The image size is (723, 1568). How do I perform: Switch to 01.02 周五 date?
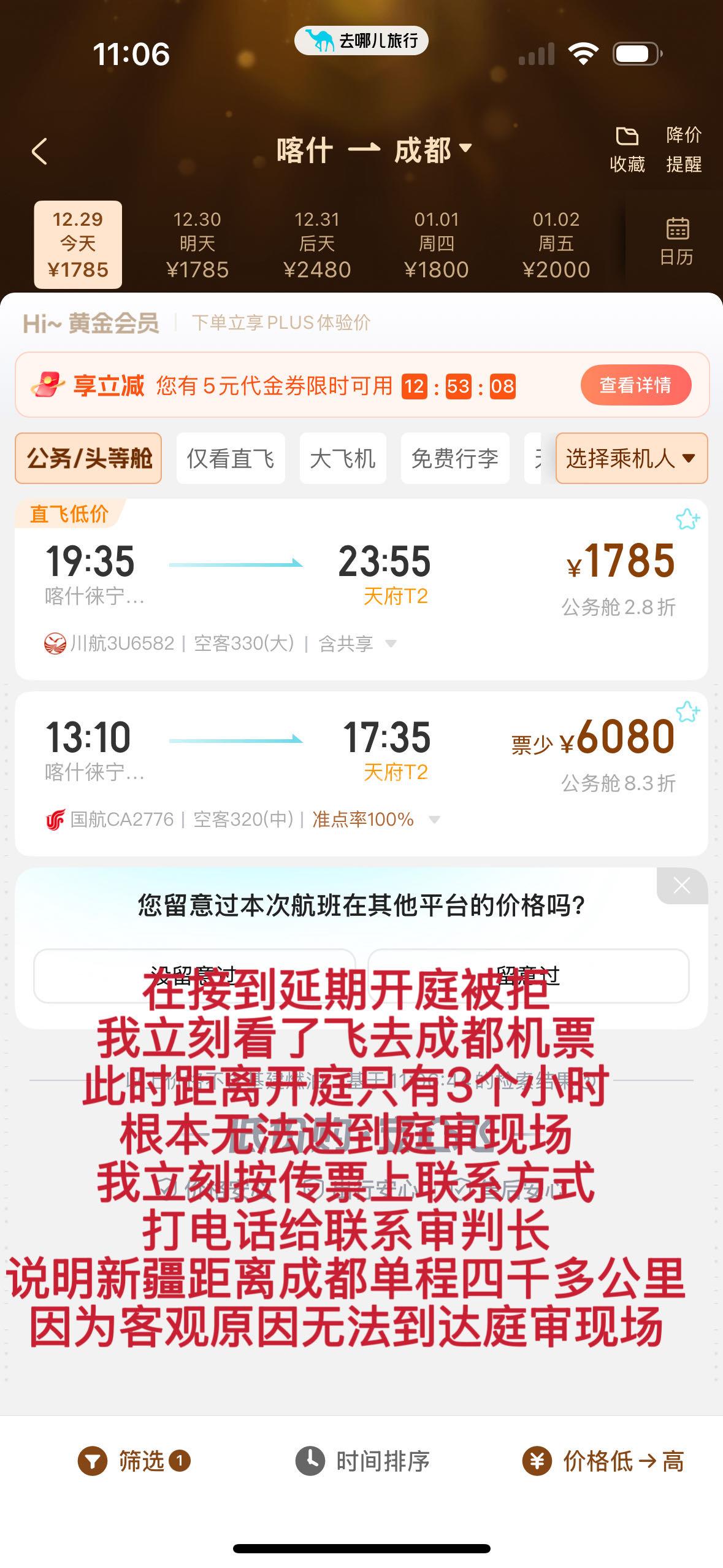pos(556,244)
